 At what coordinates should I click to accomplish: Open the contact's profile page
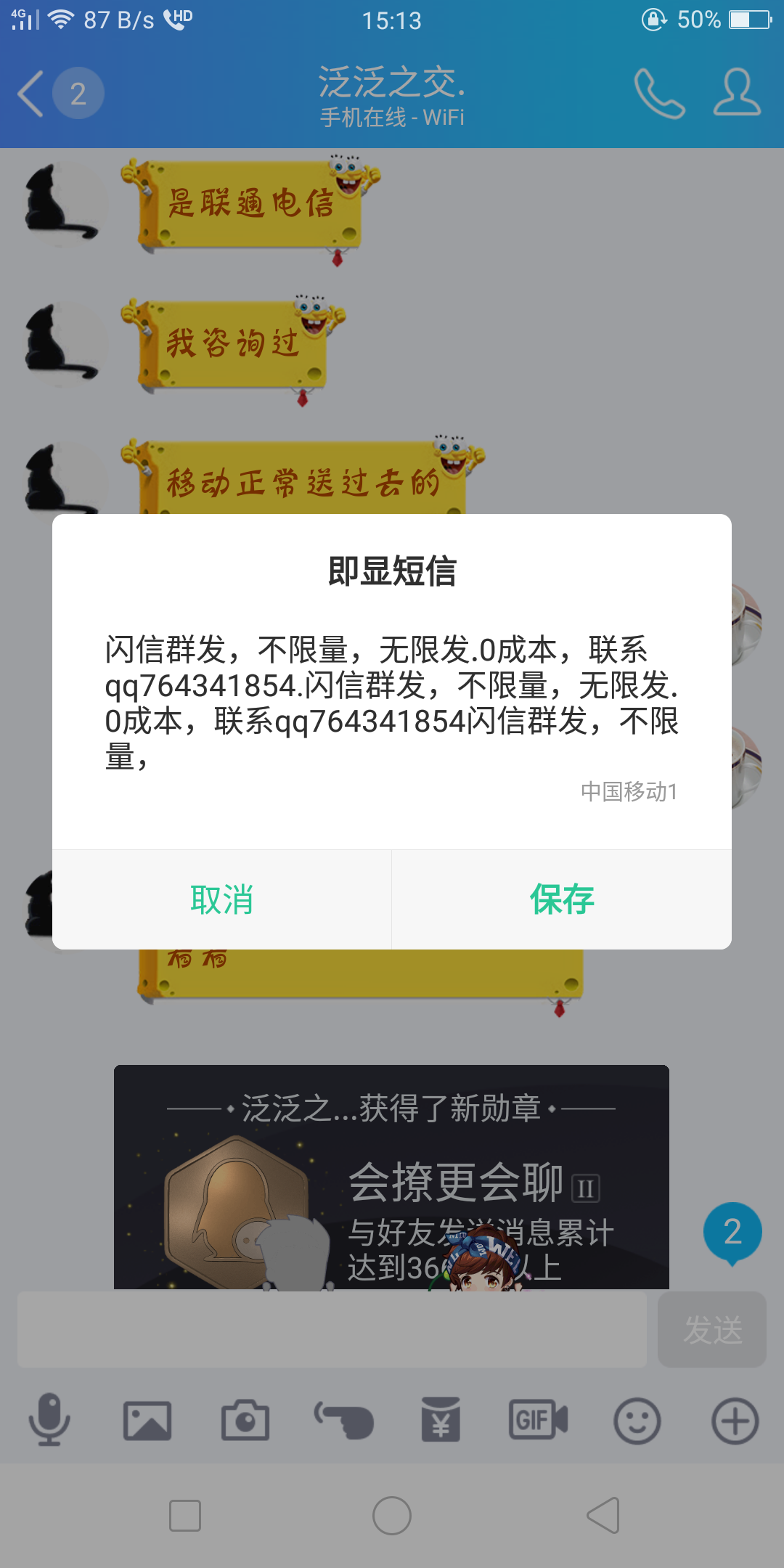pos(736,94)
